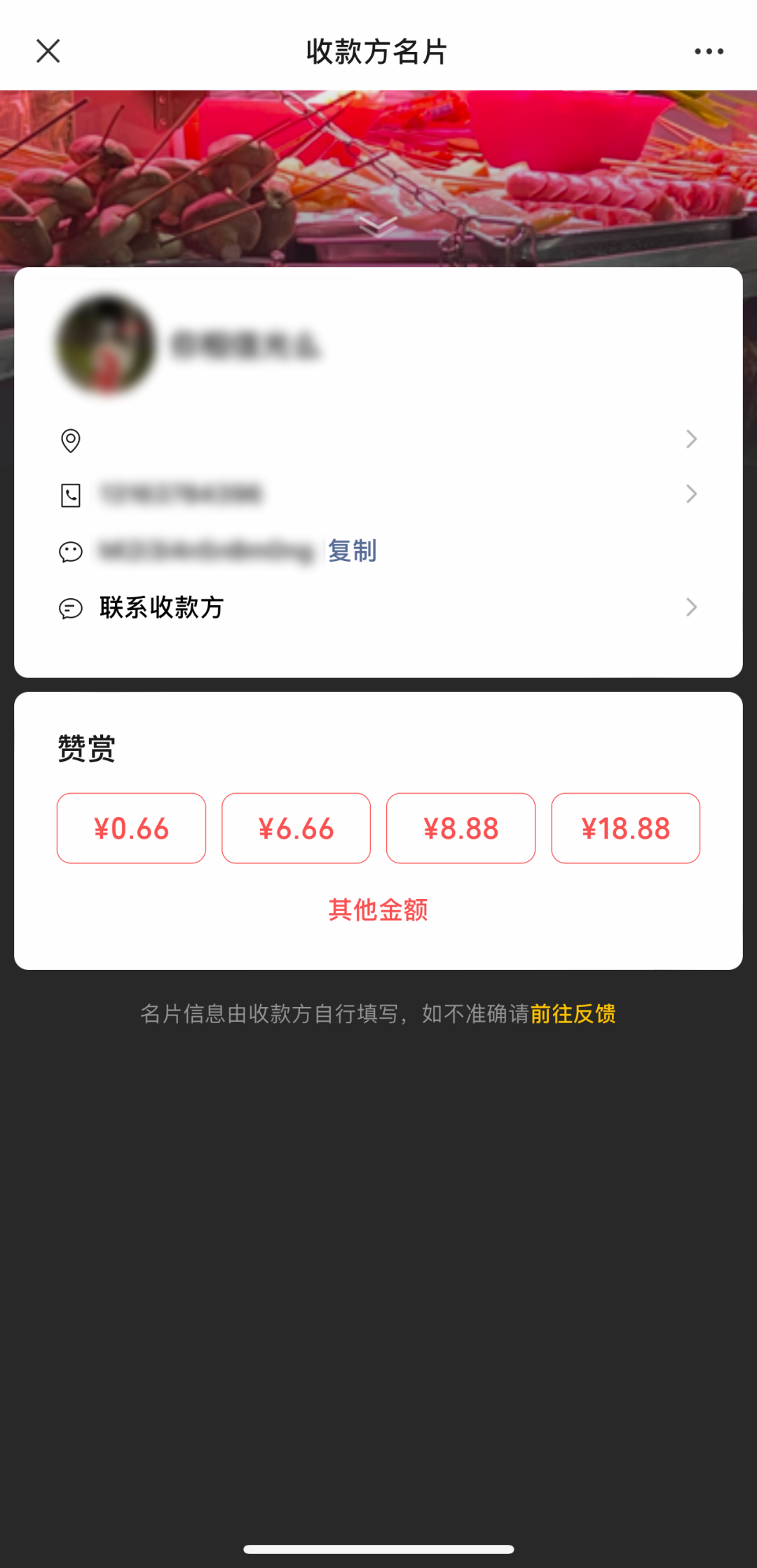Choose the ¥6.66 reward amount

tap(296, 828)
